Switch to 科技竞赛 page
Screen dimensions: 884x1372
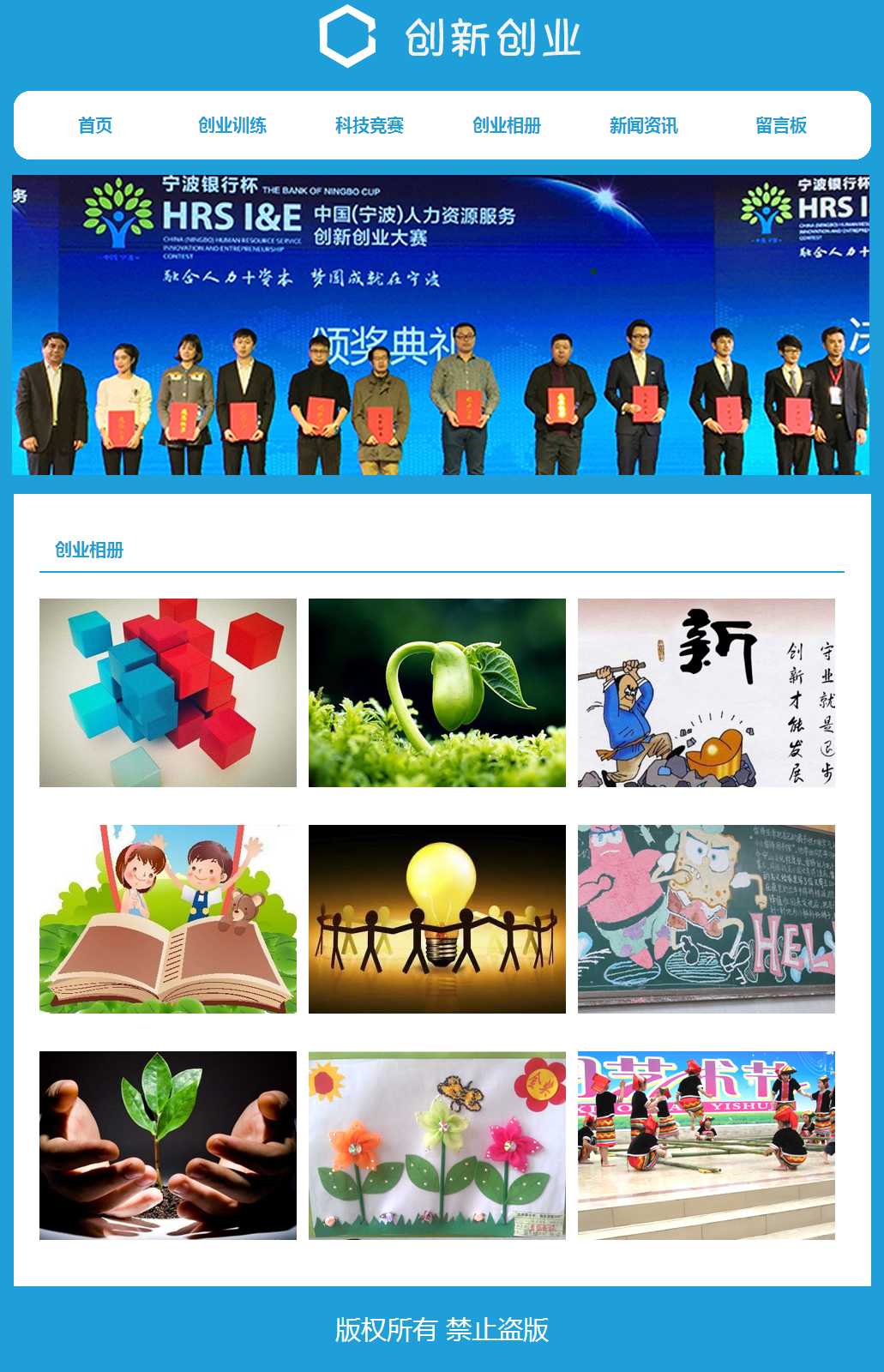click(x=369, y=125)
